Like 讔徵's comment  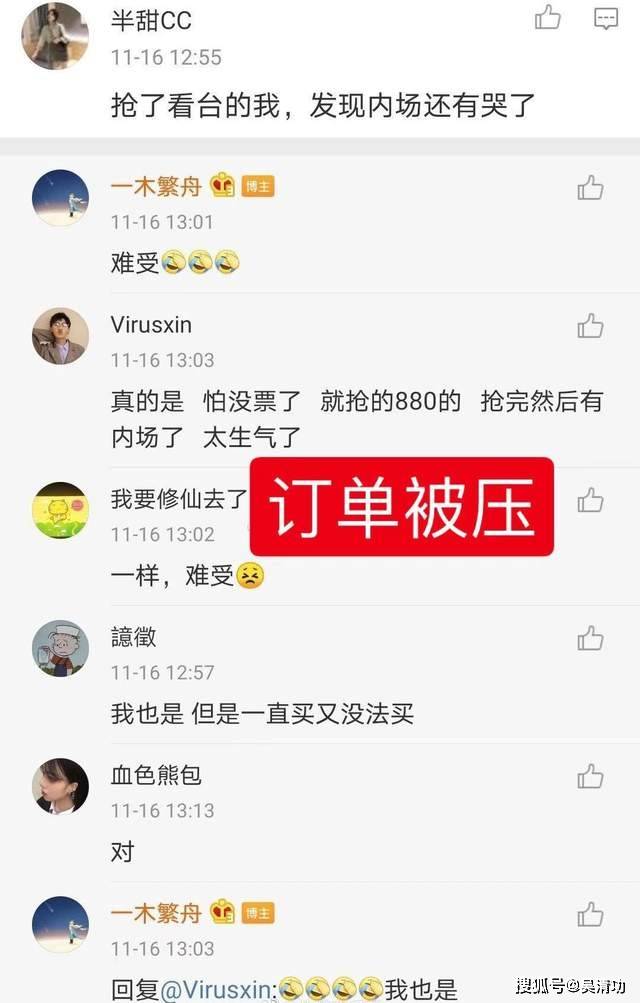tap(590, 637)
